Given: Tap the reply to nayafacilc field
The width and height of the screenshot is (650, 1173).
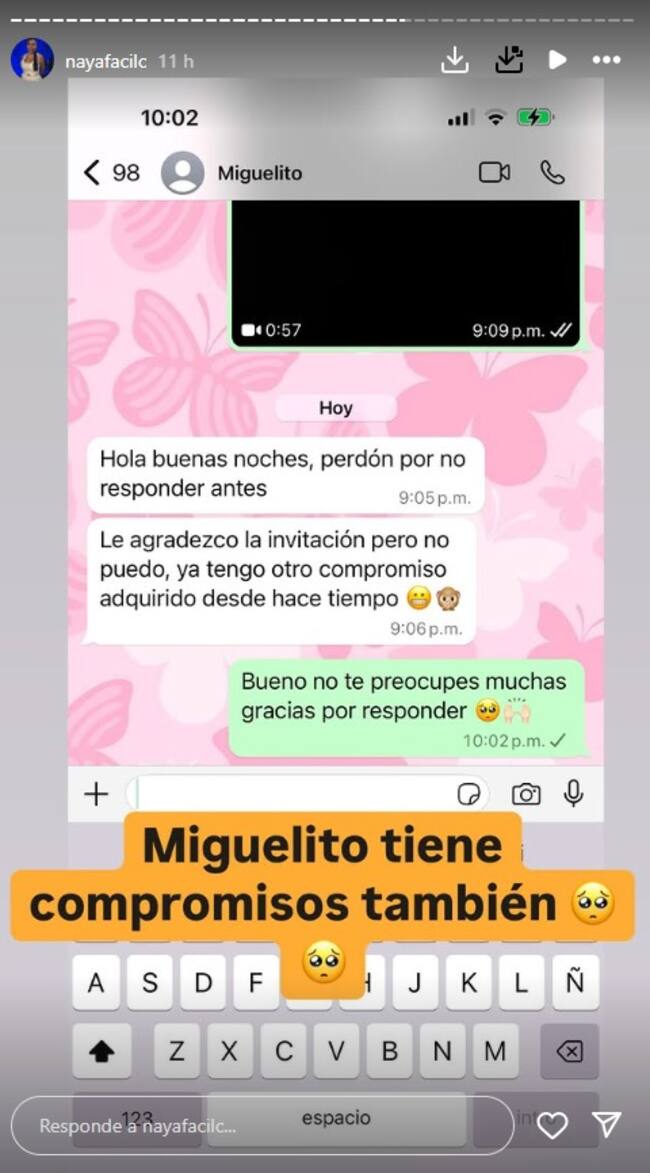Looking at the screenshot, I should coord(262,1125).
